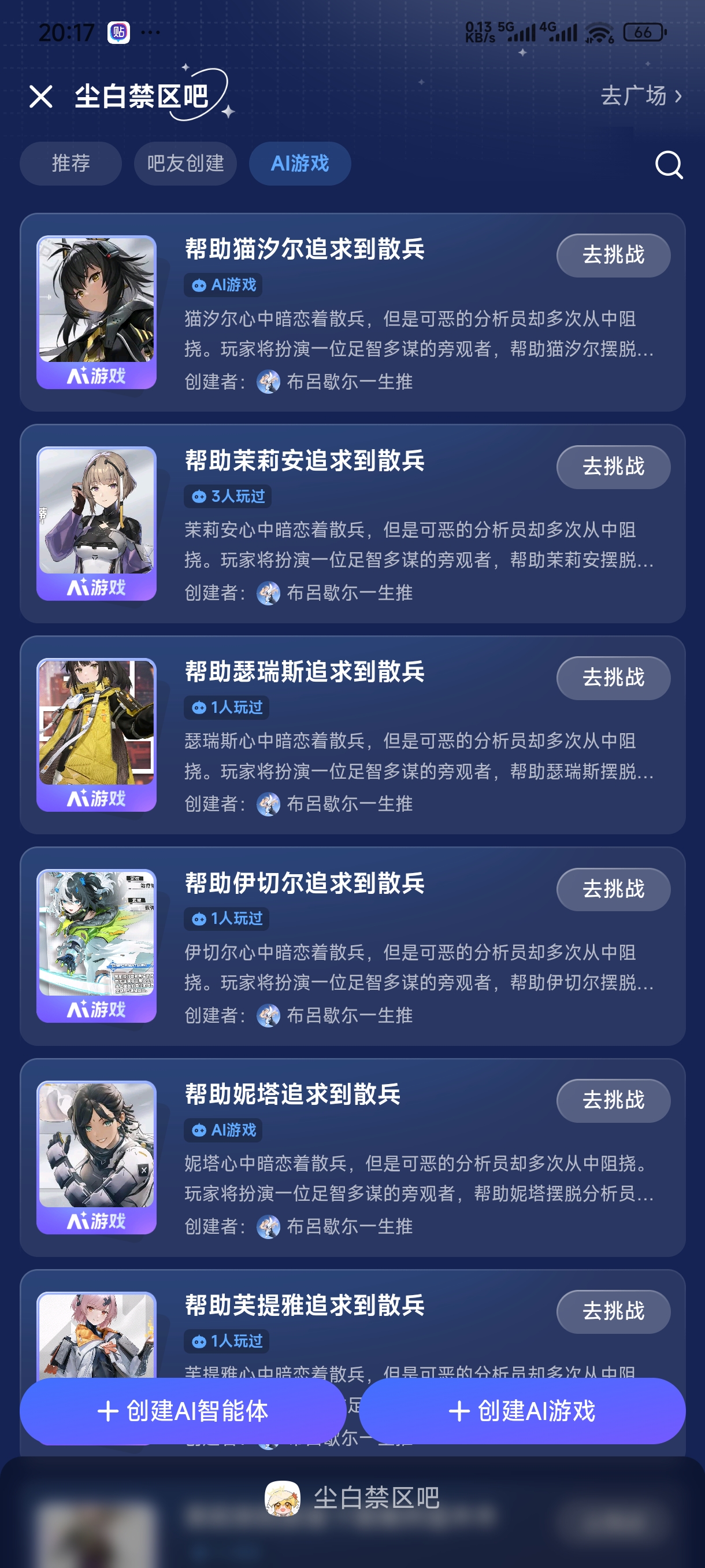View the 帮助瑟瑞斯追求到散兵 cover image

point(97,735)
